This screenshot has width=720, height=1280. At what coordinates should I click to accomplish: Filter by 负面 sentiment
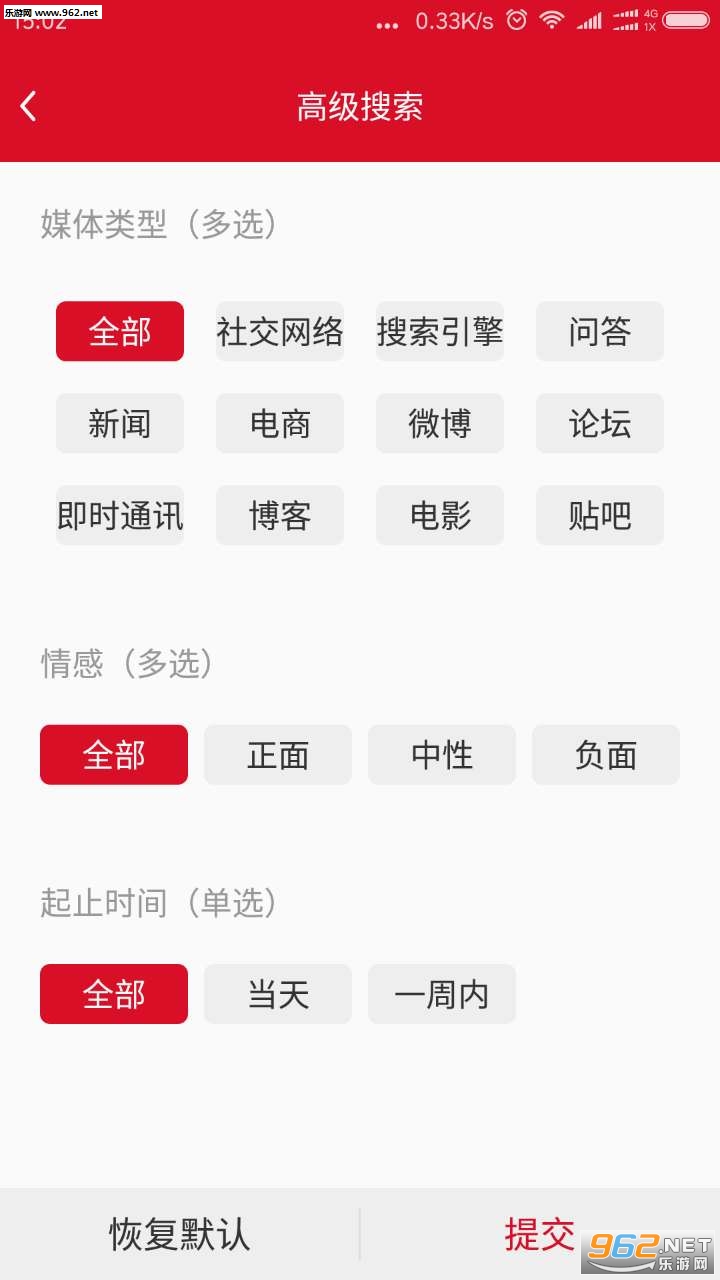point(606,755)
